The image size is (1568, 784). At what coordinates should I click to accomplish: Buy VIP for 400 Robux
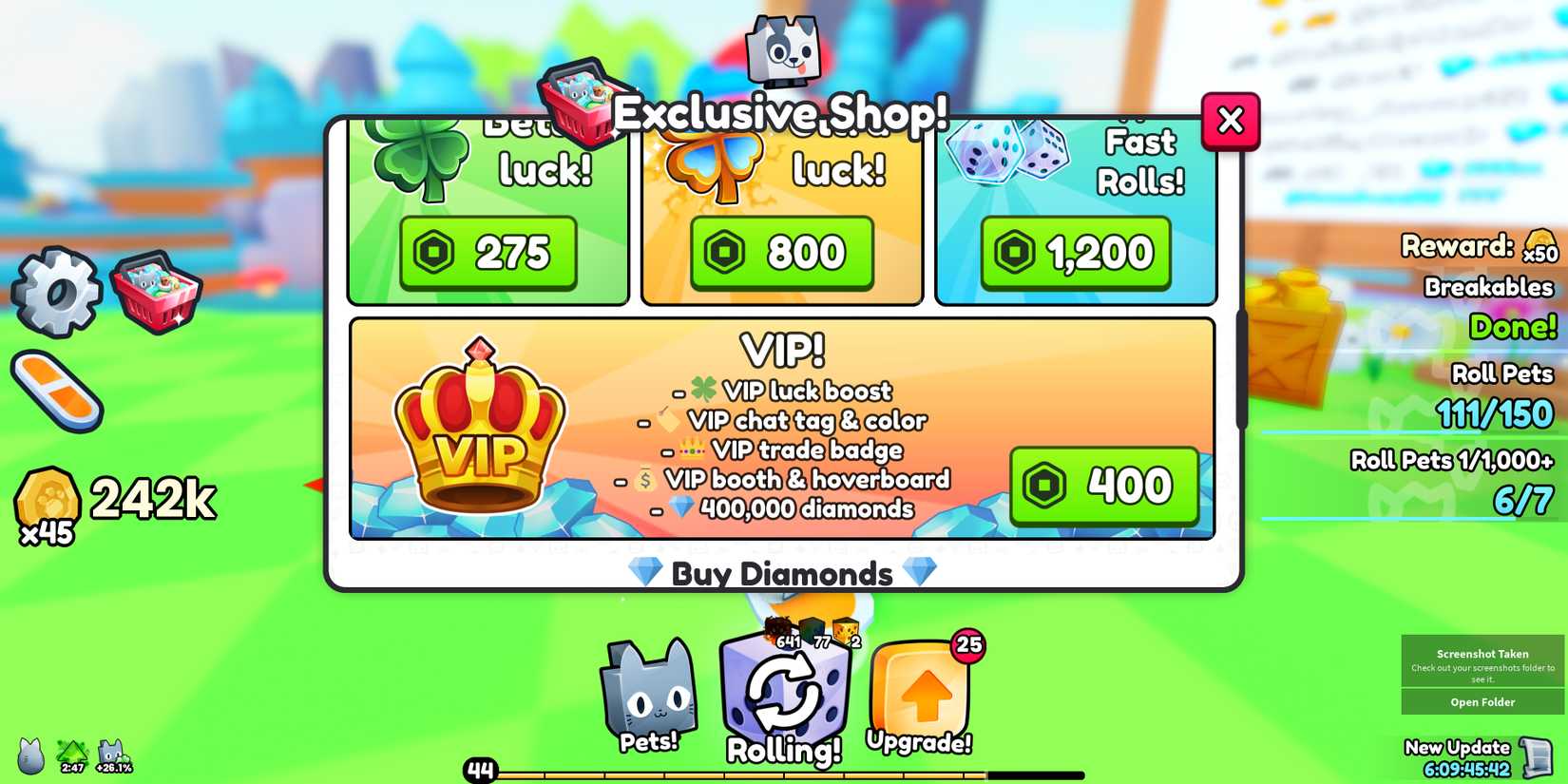(1103, 486)
